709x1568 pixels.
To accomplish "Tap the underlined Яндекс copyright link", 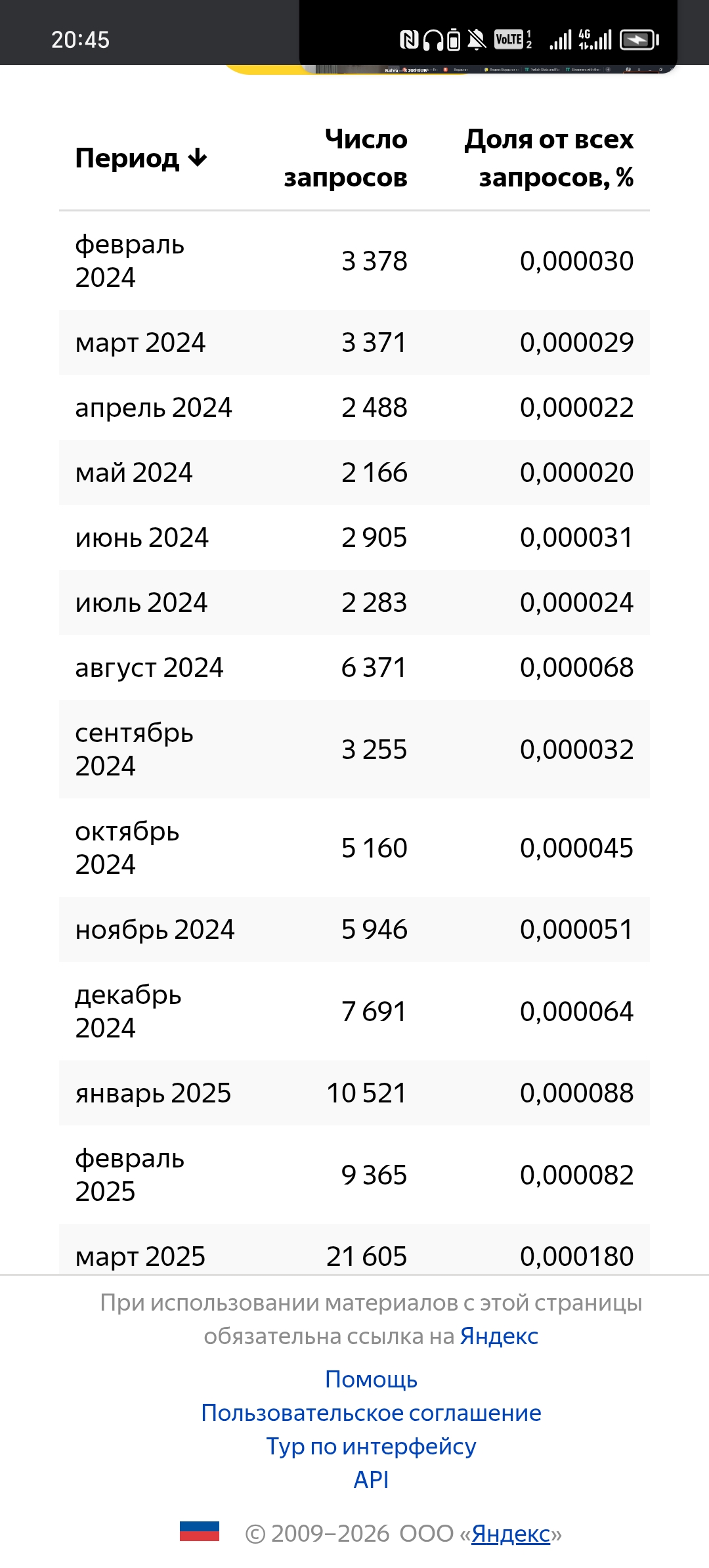I will (511, 1534).
